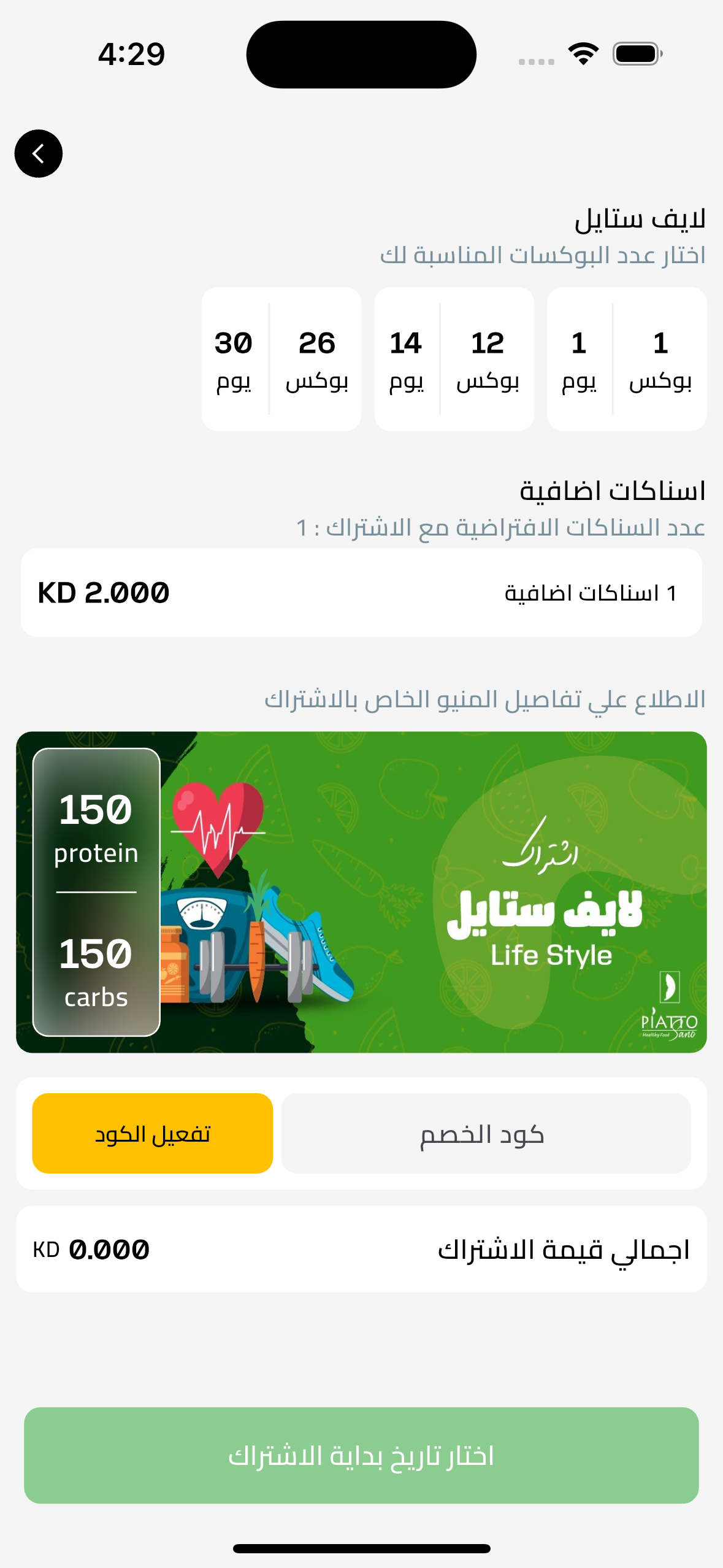This screenshot has width=723, height=1568.
Task: Choose the subscription start date
Action: point(361,1455)
